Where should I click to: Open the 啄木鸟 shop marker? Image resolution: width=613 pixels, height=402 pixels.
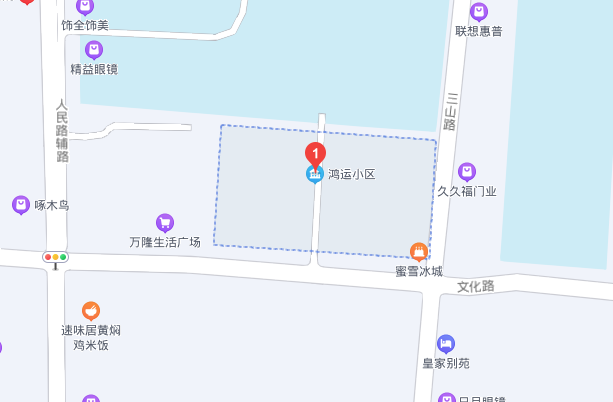click(21, 204)
